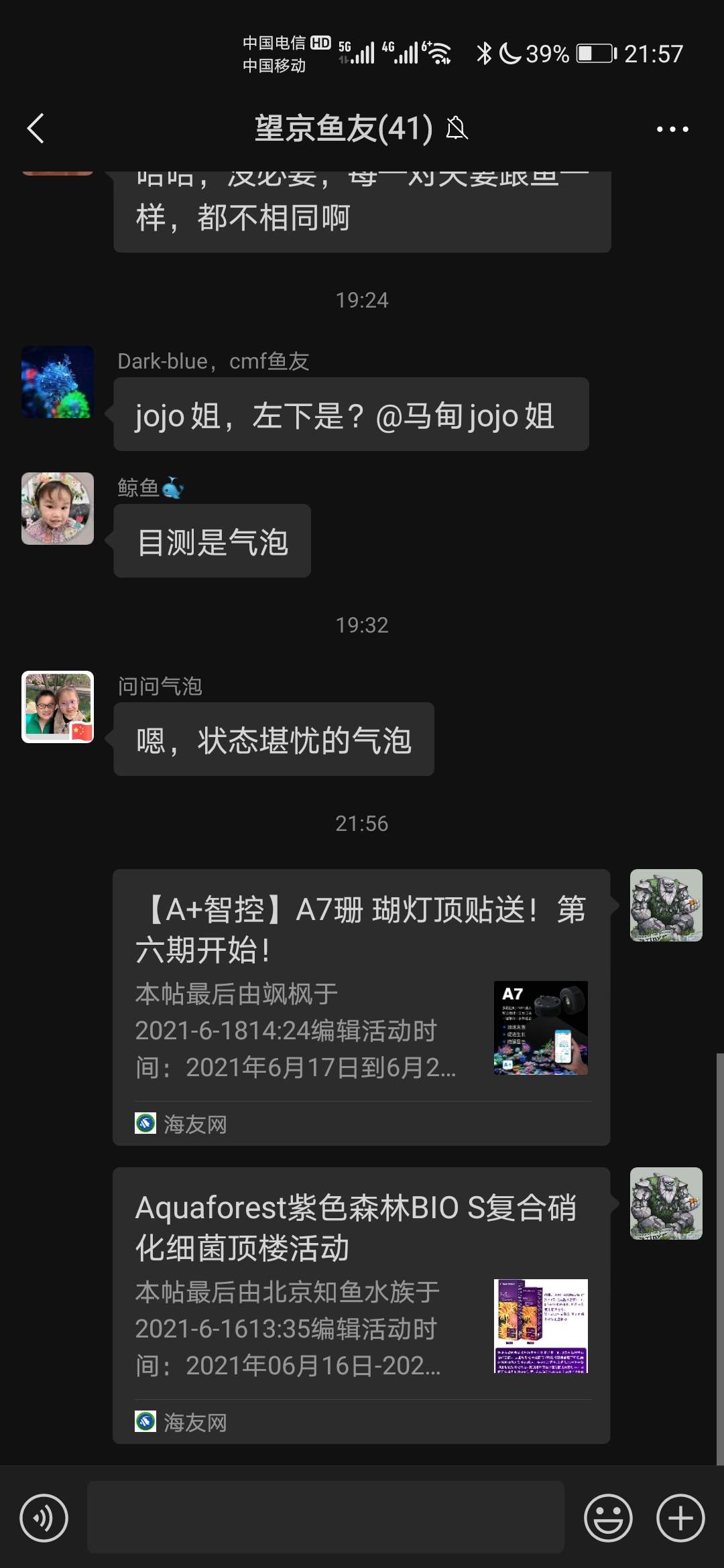This screenshot has width=724, height=1568.
Task: Open the emoji sticker panel
Action: 608,1518
